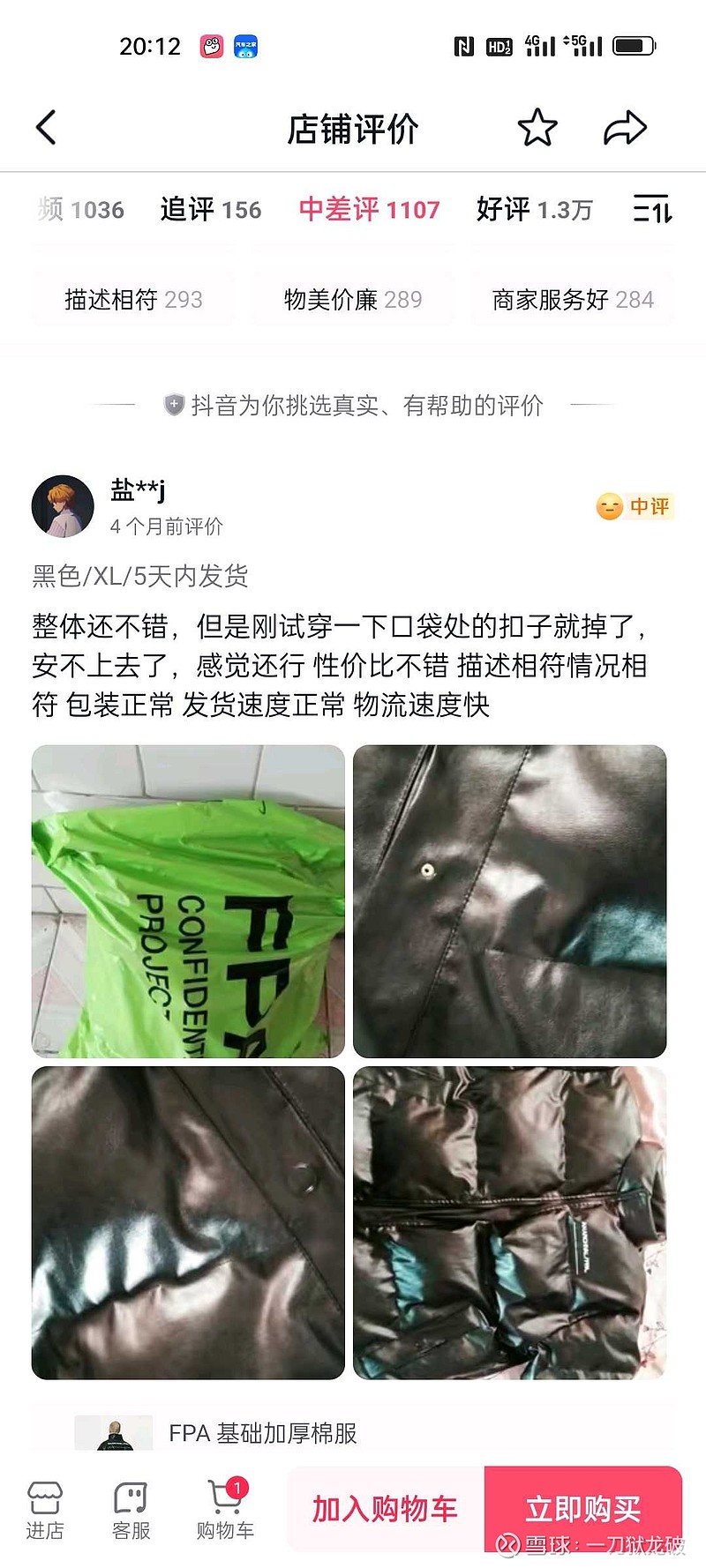View the full puffer jacket photo

coord(510,1223)
